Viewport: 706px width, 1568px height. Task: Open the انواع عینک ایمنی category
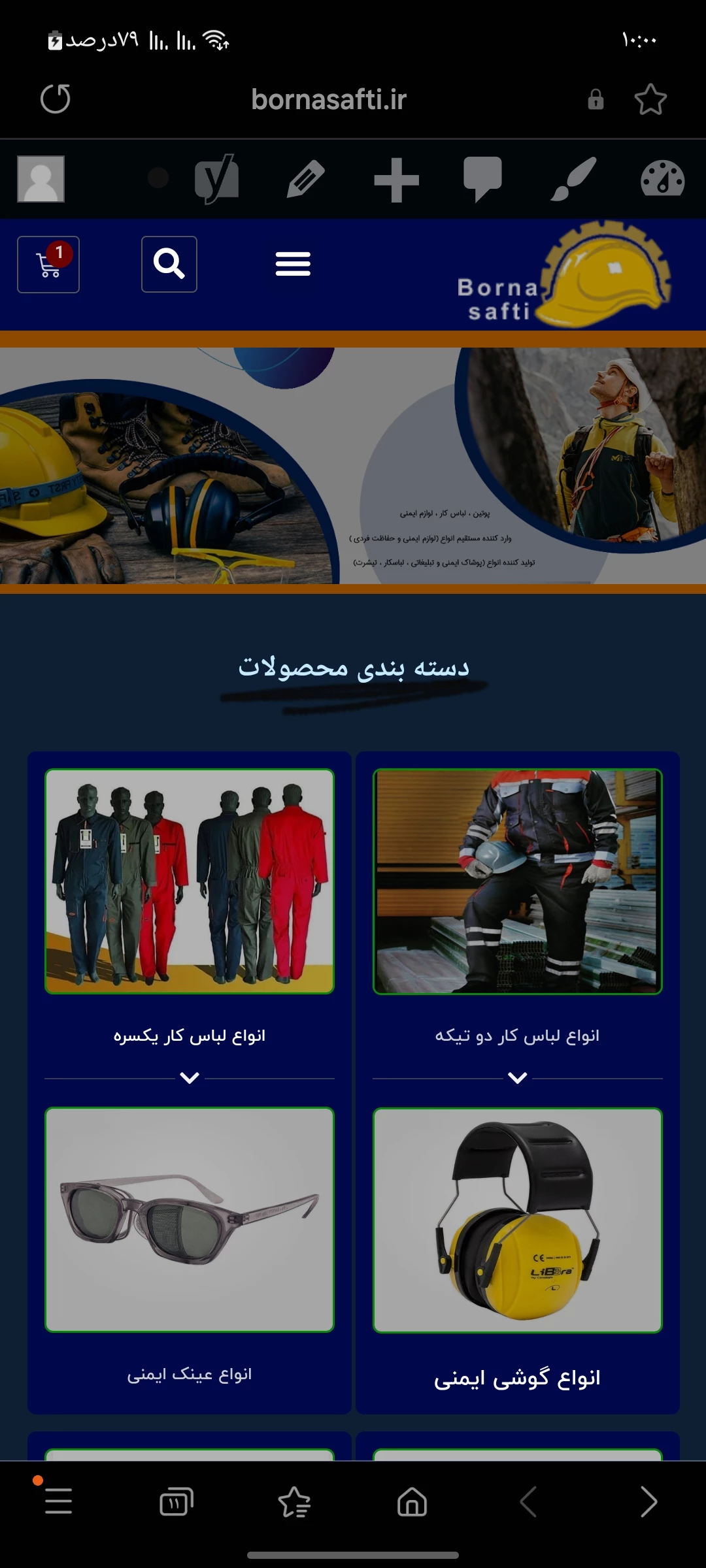(190, 1374)
